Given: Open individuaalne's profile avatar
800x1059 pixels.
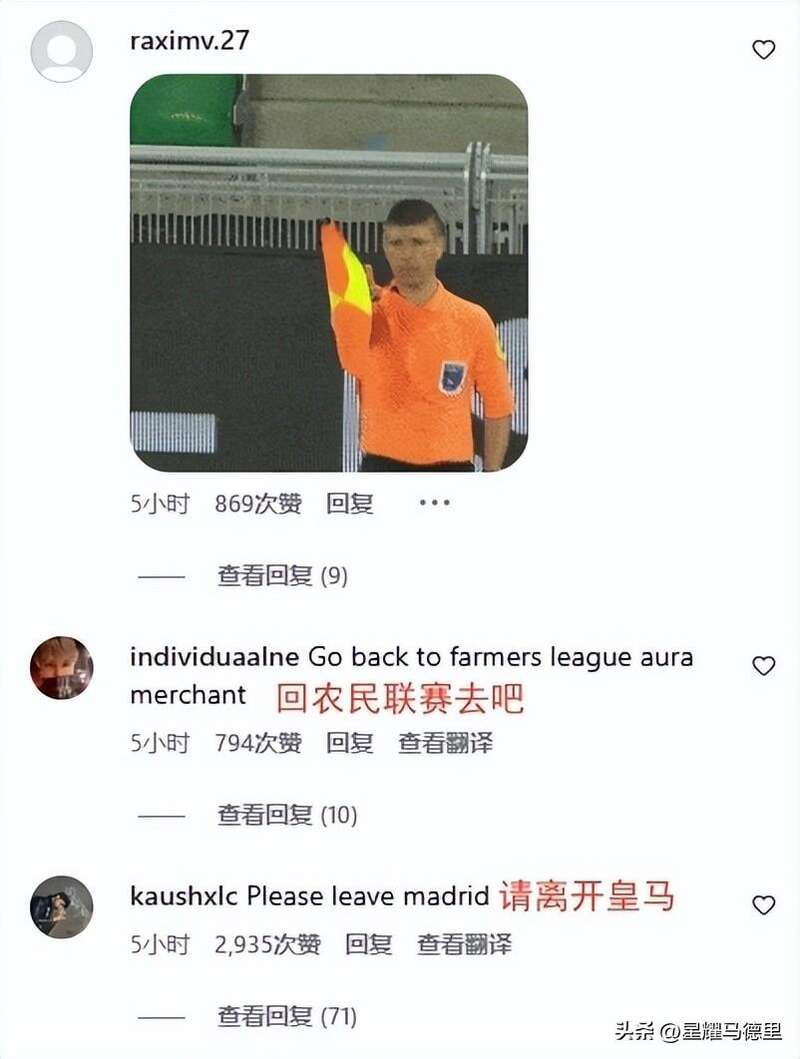Looking at the screenshot, I should (61, 667).
